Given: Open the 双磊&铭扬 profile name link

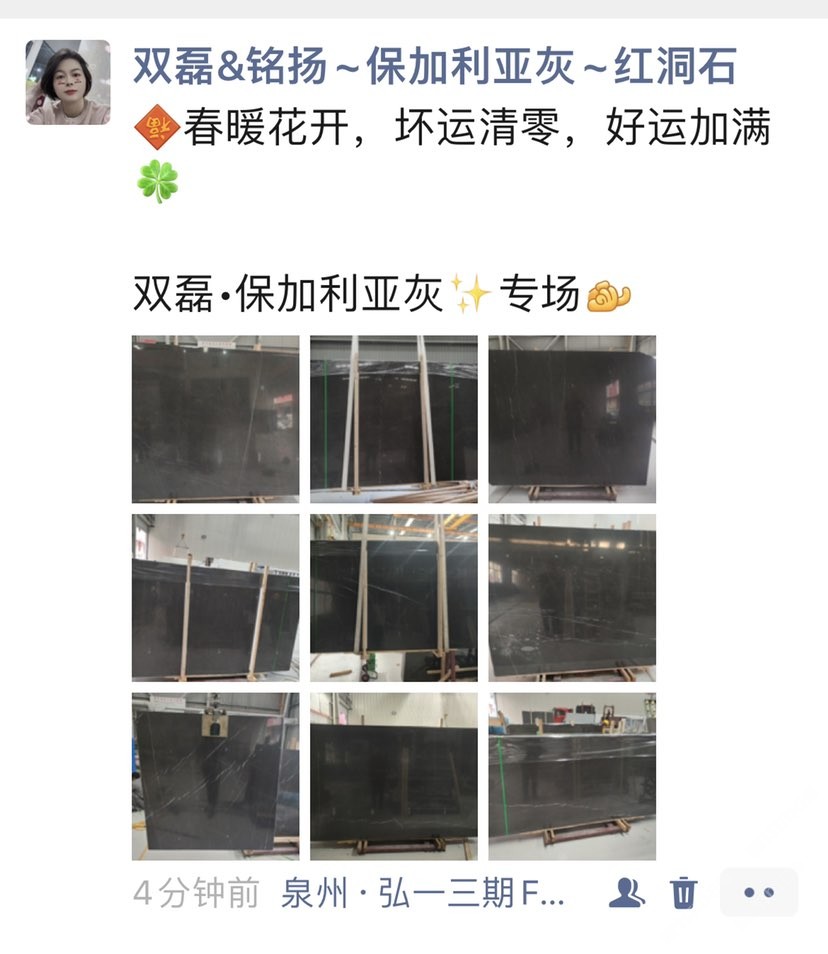Looking at the screenshot, I should pos(435,67).
